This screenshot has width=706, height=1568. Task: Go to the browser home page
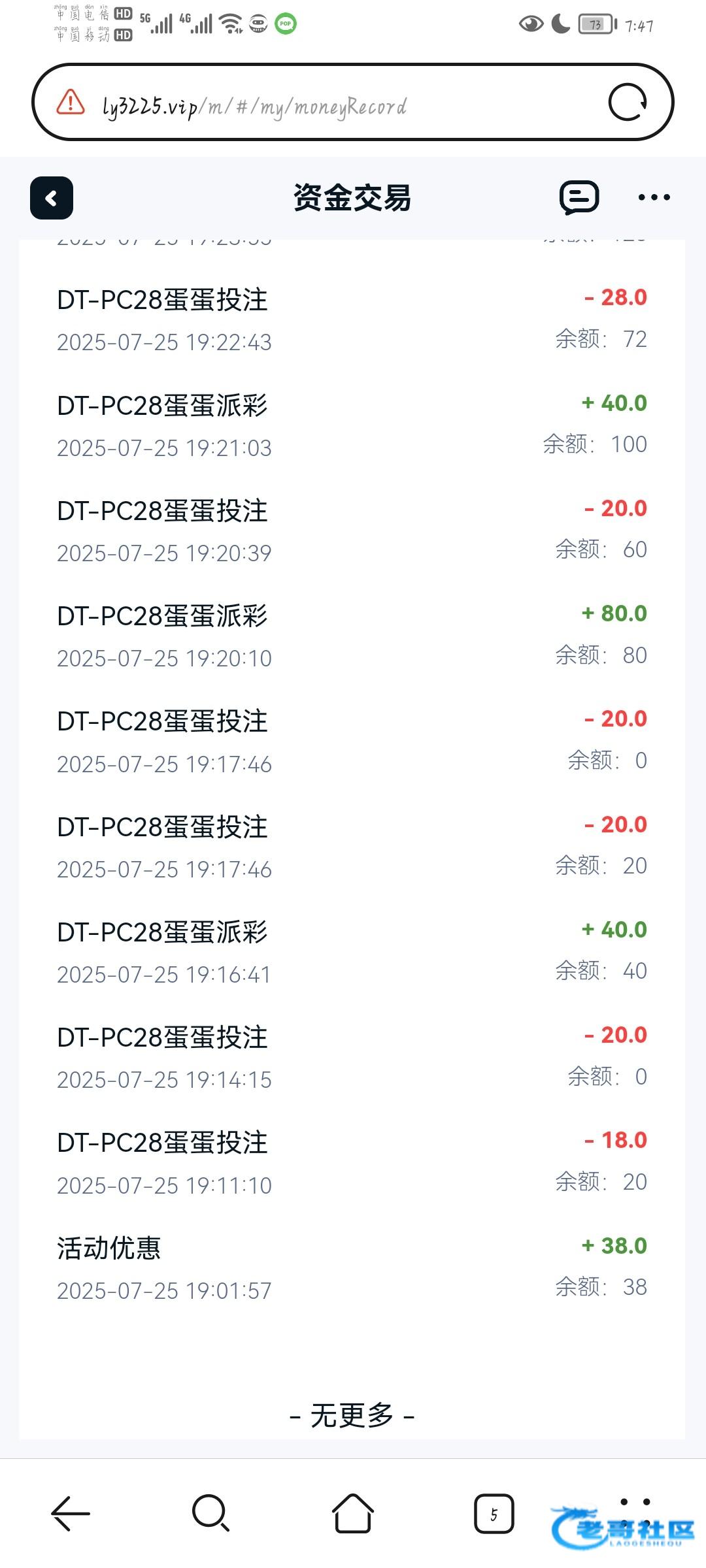353,1512
